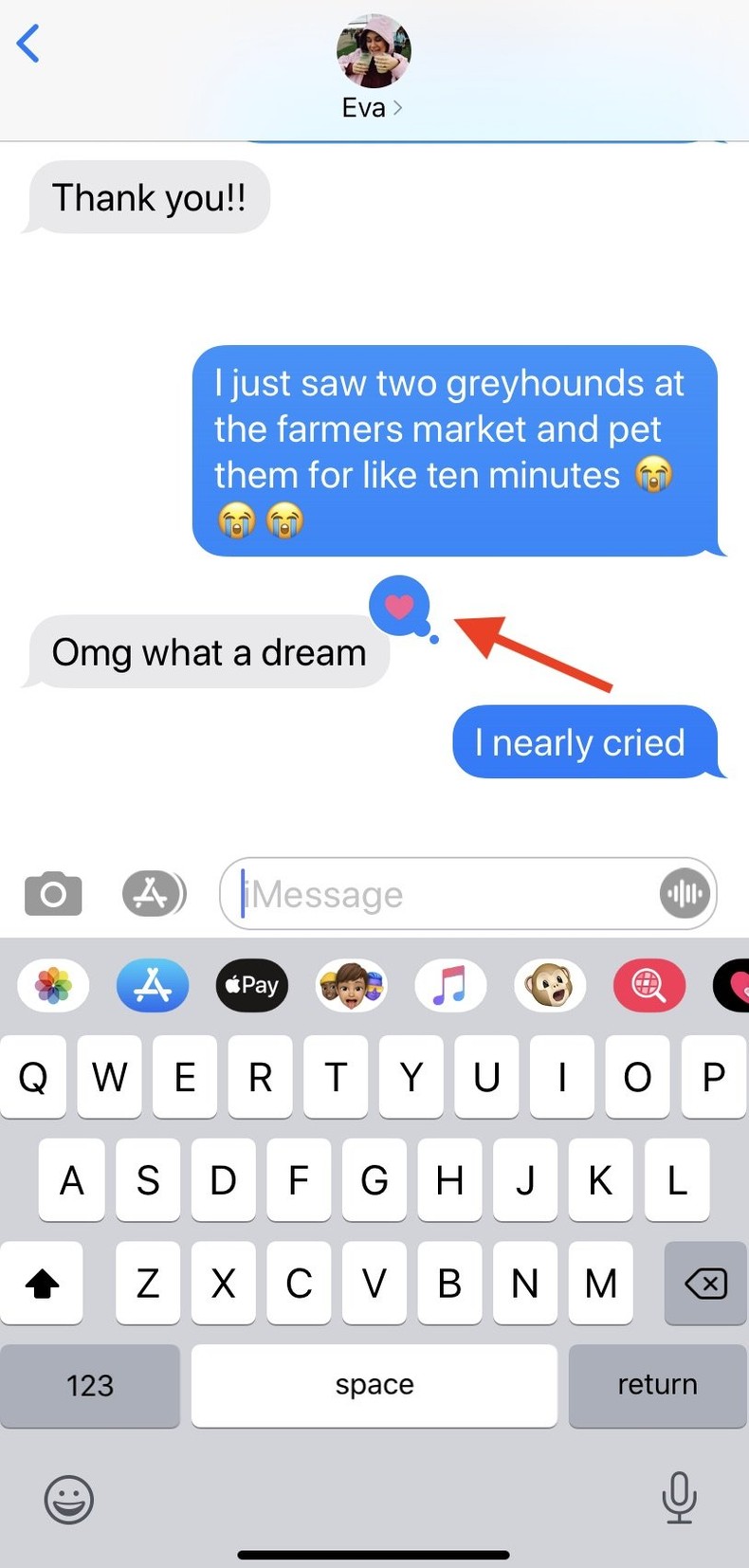Open the Photos app in the app strip
Image resolution: width=749 pixels, height=1568 pixels.
click(54, 986)
